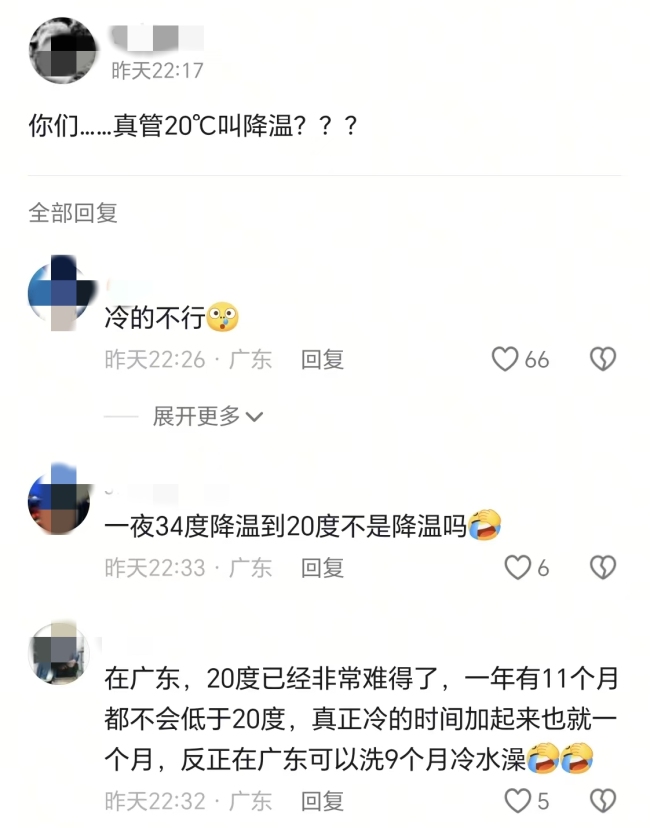Viewport: 650px width, 828px height.
Task: Reply to the '在广东，20度已经非常难得了' comment
Action: 322,801
